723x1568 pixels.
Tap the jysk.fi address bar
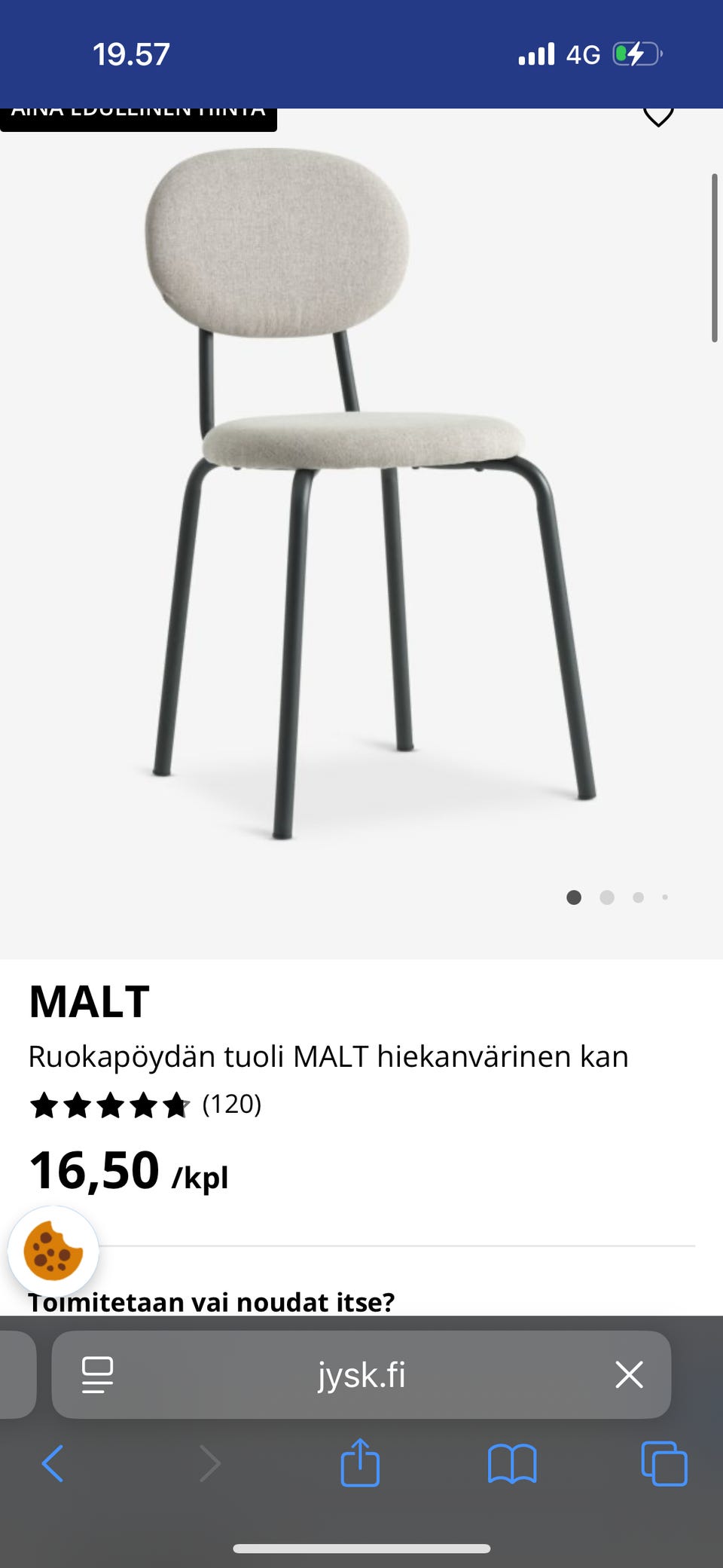click(x=361, y=1376)
